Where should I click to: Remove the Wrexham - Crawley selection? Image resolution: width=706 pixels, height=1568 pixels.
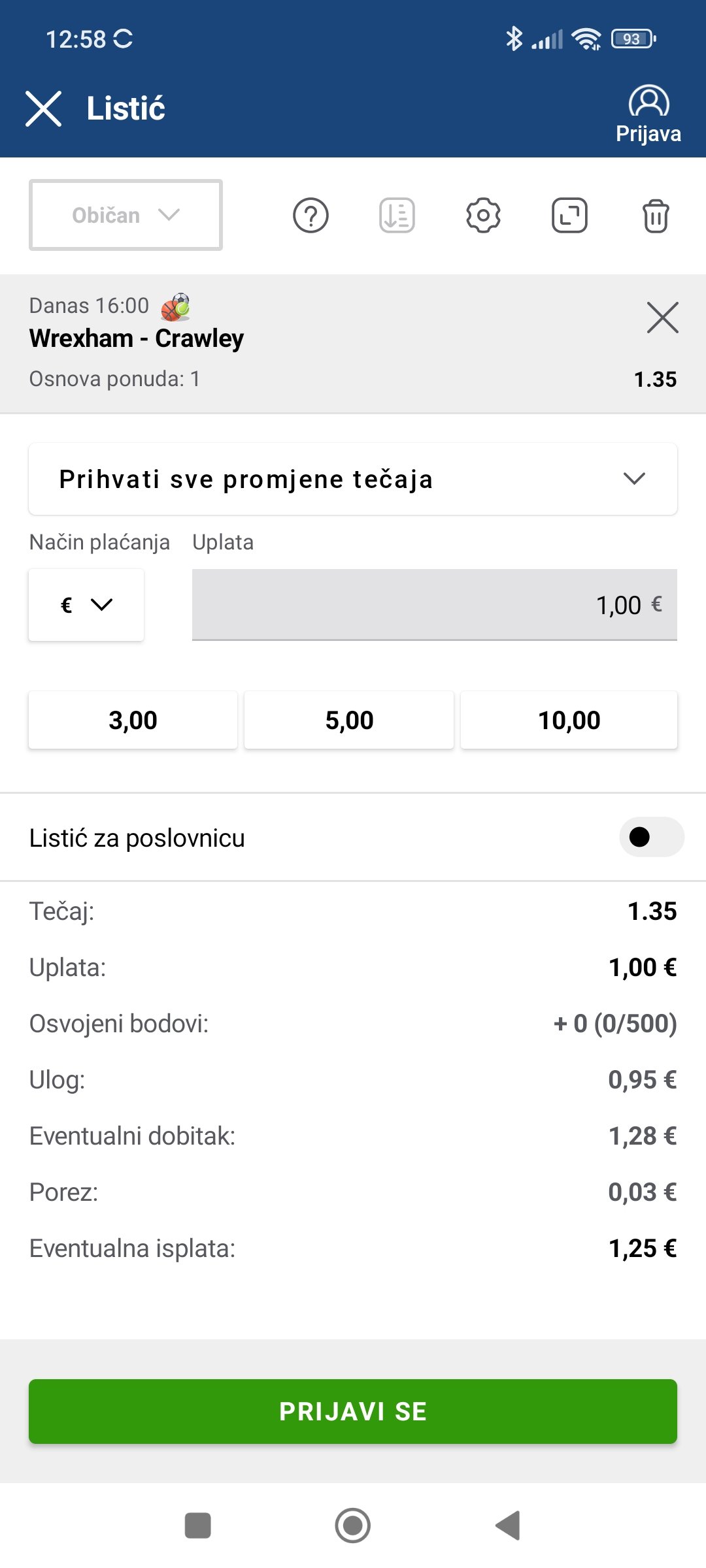pos(663,318)
